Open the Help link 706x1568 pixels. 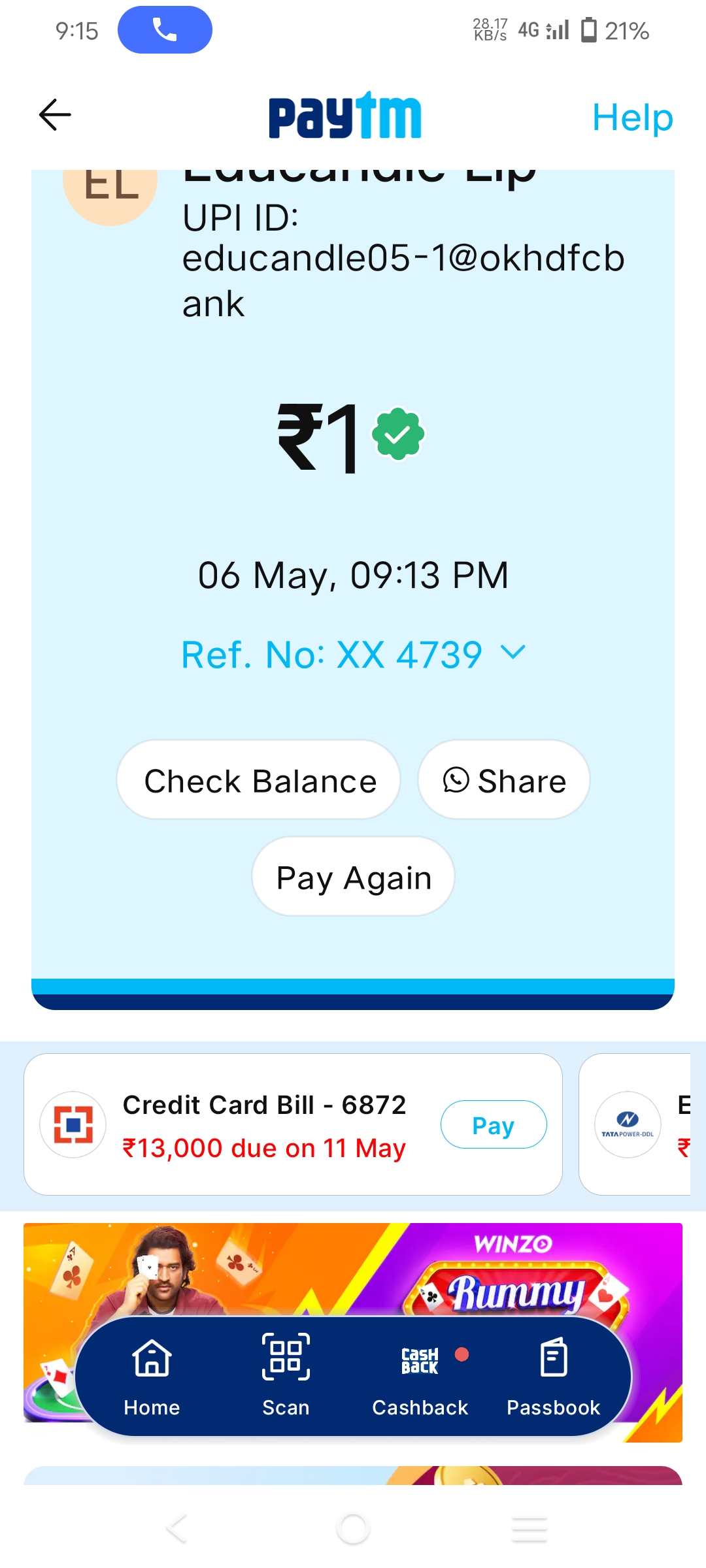(x=632, y=118)
